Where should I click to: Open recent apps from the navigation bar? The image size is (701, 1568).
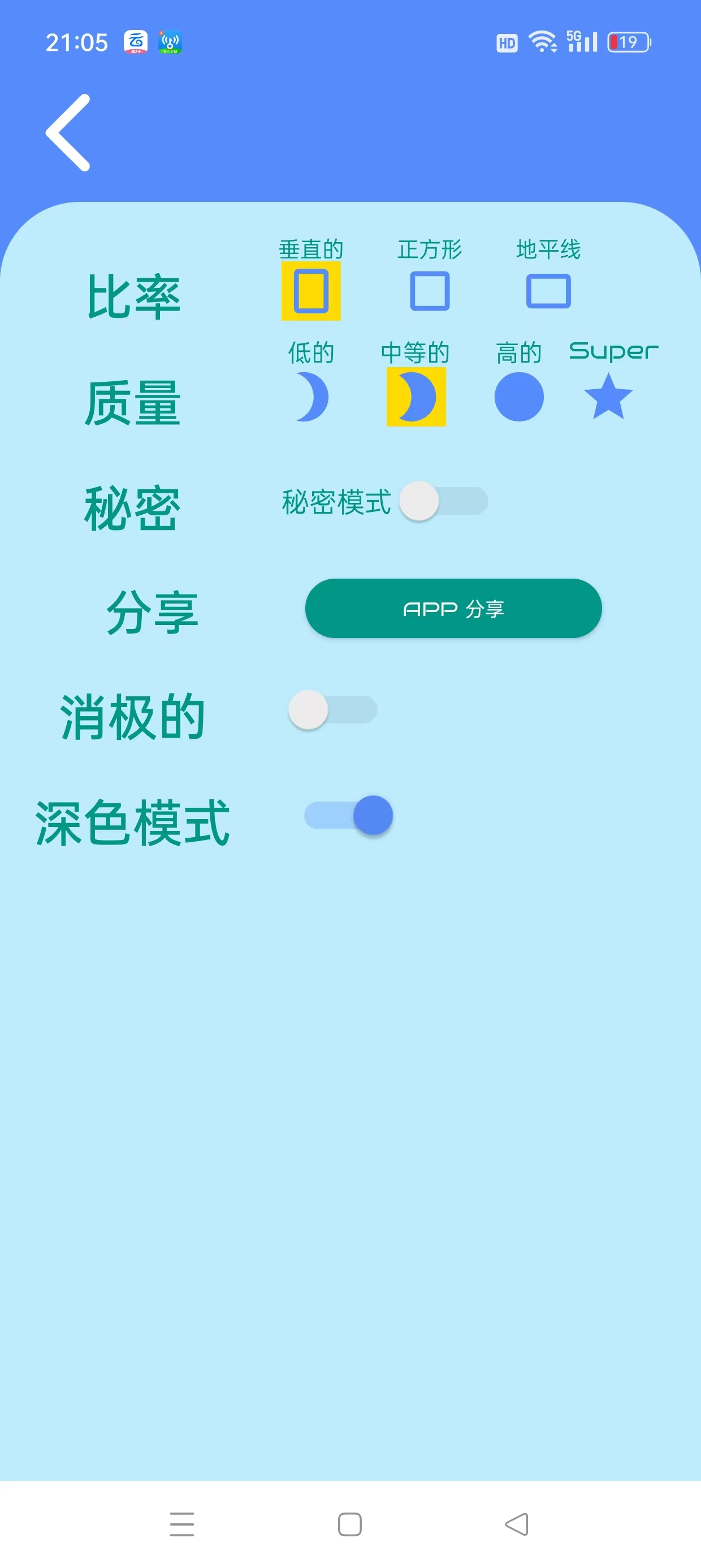tap(182, 1524)
